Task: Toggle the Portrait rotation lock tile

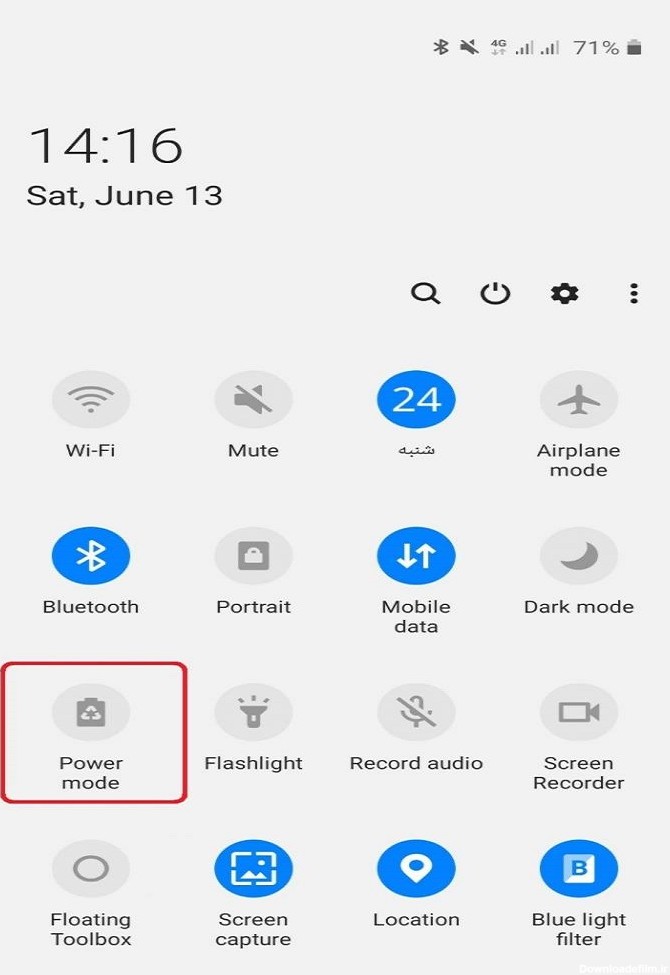Action: click(x=253, y=556)
